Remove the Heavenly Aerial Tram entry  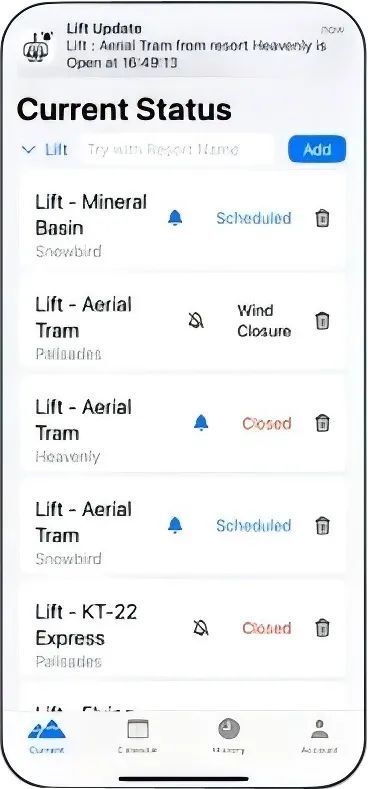(x=322, y=423)
